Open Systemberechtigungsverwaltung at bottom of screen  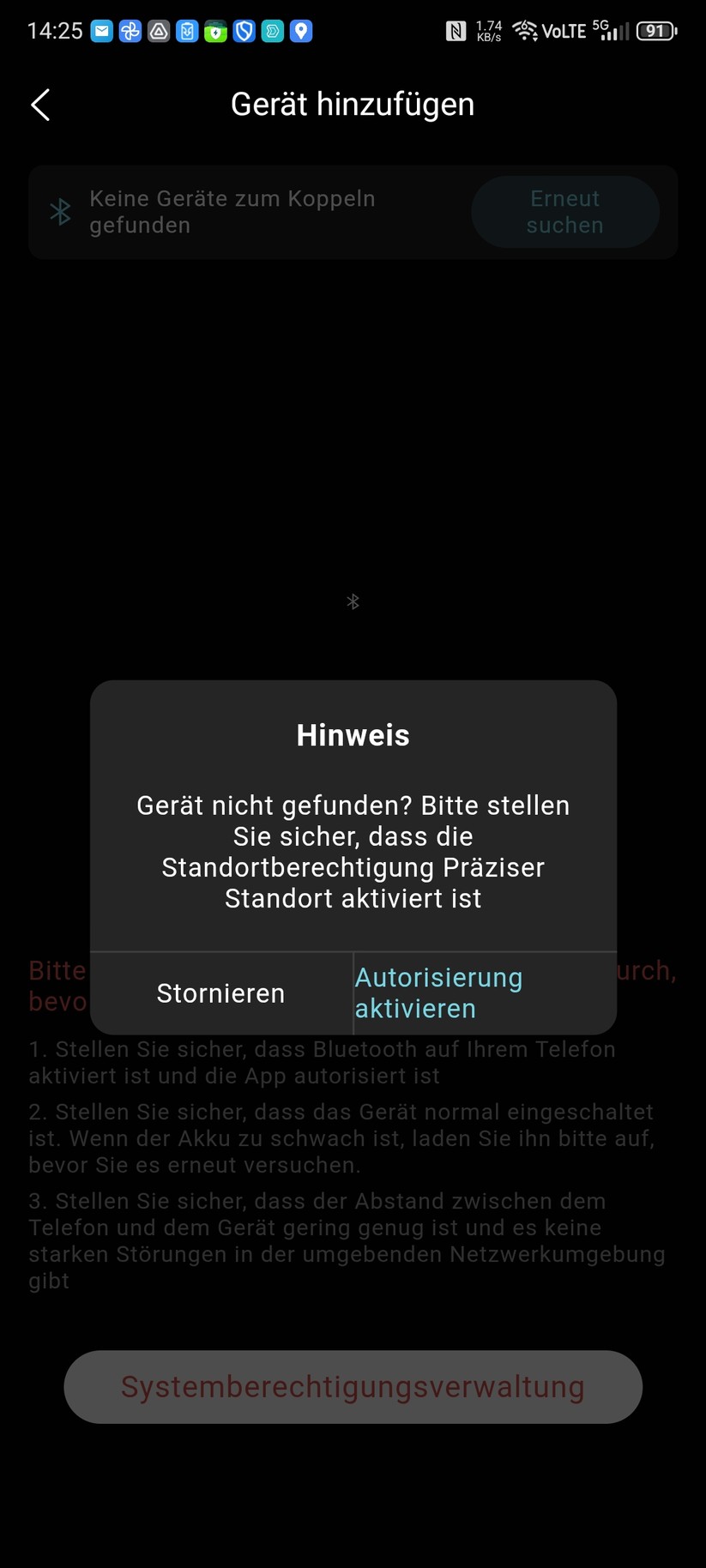click(x=353, y=1386)
